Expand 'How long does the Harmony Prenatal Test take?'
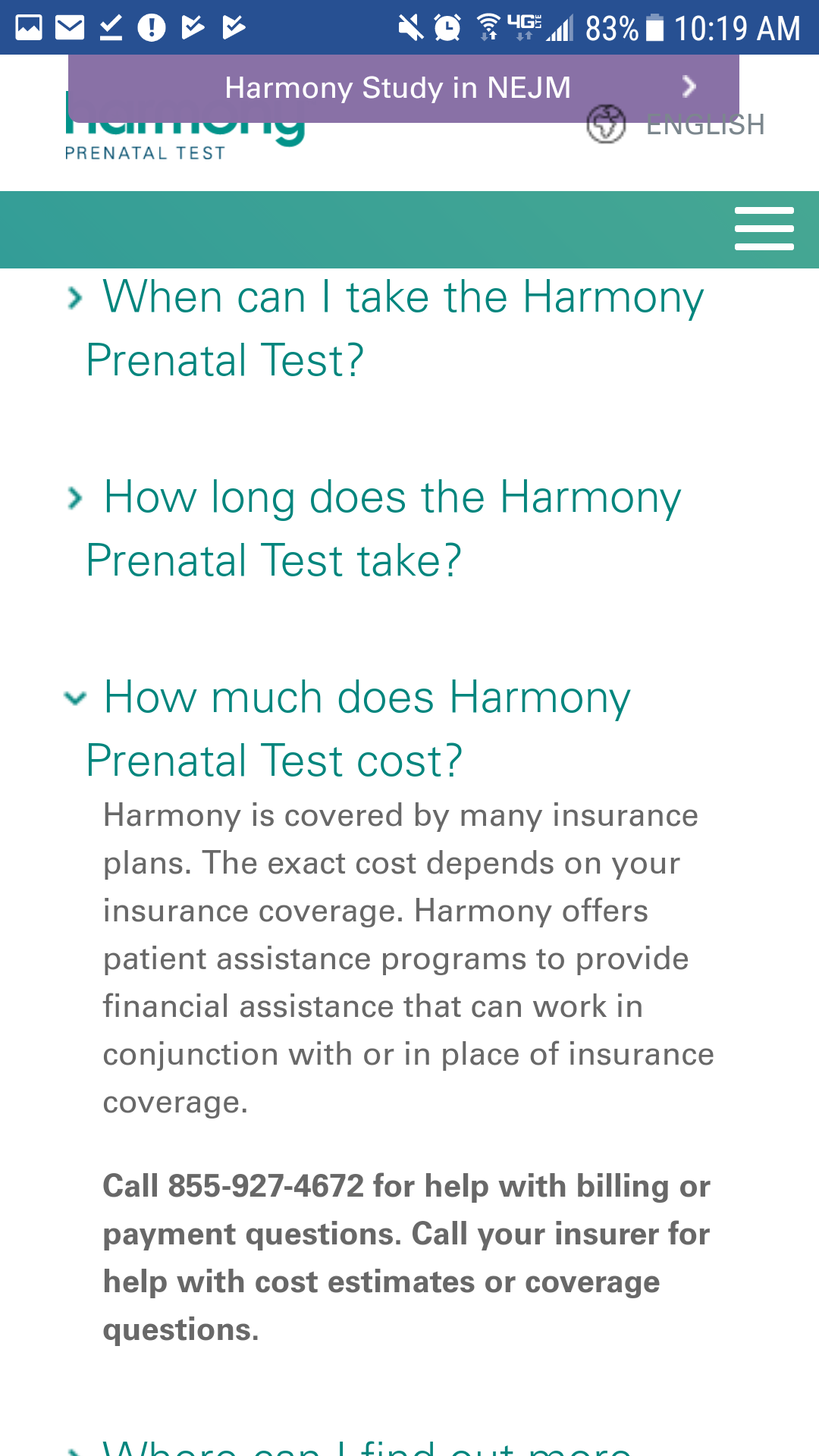The height and width of the screenshot is (1456, 819). point(383,529)
